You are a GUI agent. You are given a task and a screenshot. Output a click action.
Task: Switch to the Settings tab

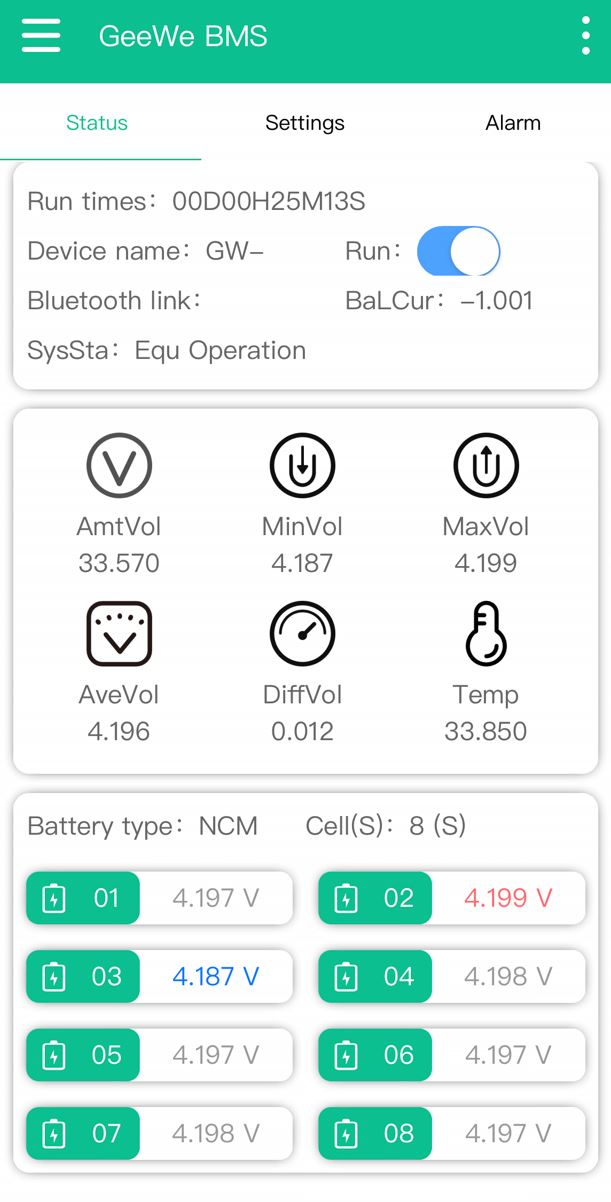[x=305, y=123]
